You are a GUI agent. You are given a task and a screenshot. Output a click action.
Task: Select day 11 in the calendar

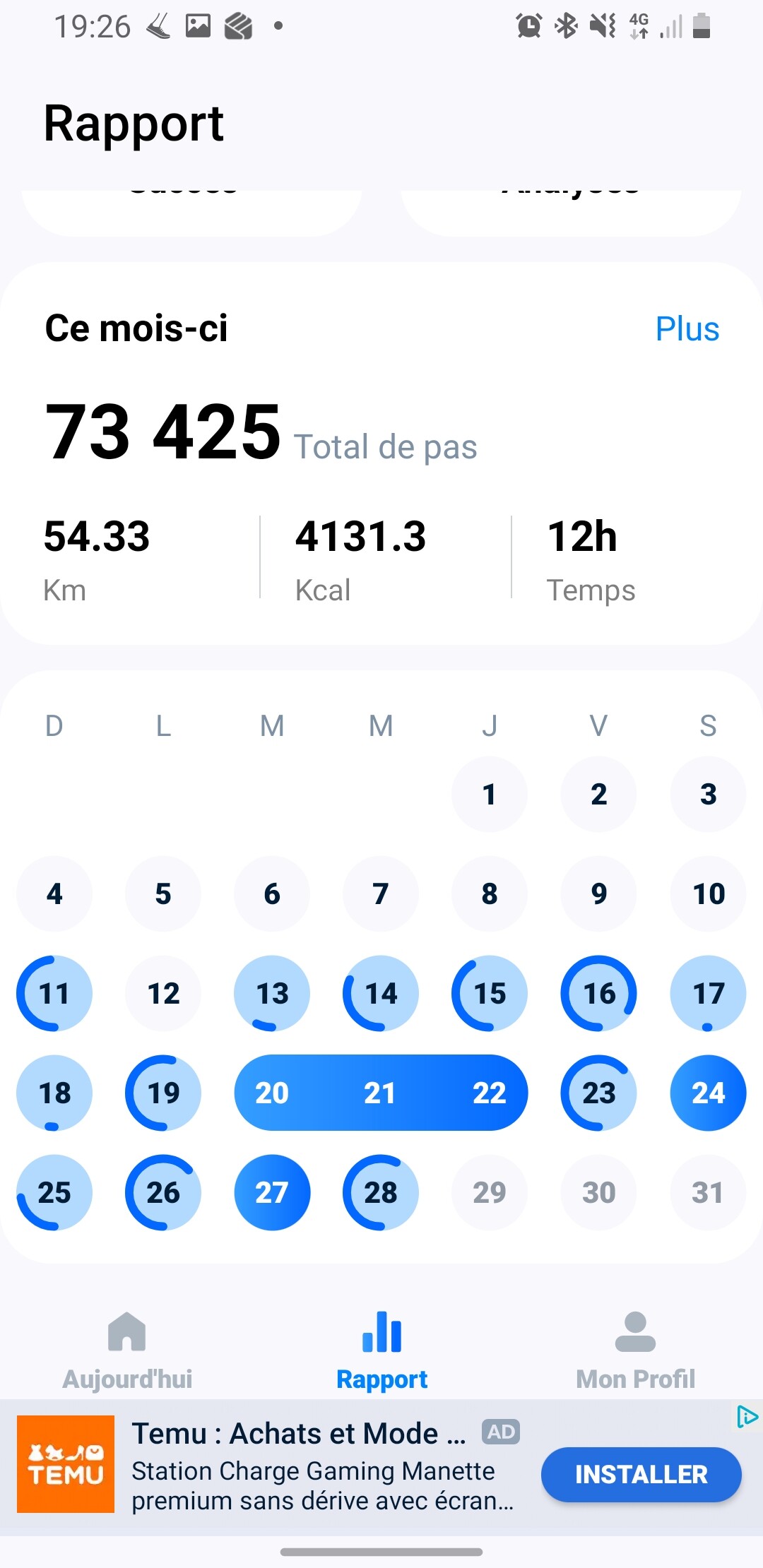[54, 994]
